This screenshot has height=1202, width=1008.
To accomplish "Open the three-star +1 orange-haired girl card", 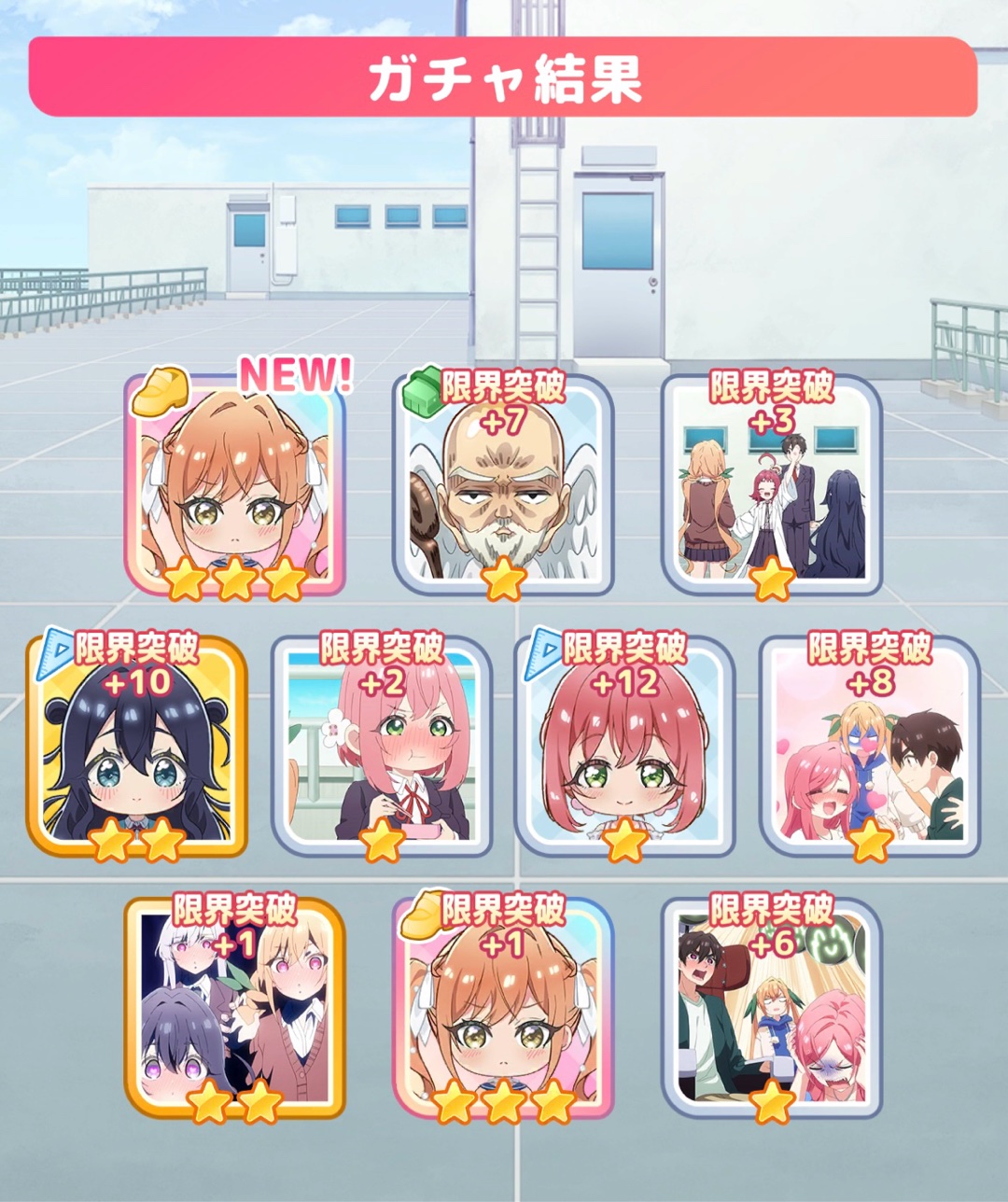I will point(503,1008).
